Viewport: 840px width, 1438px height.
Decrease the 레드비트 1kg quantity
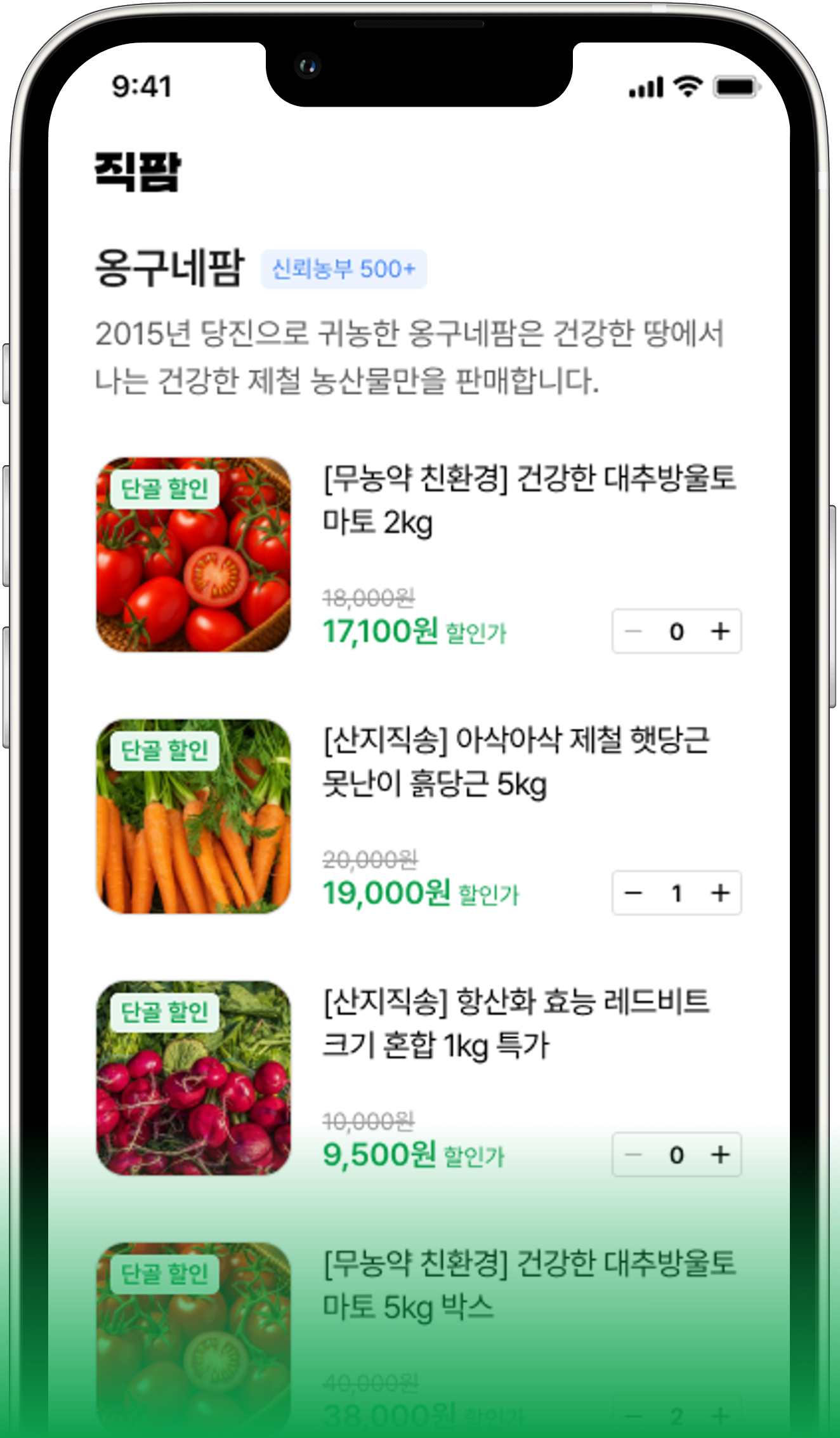click(x=632, y=1154)
